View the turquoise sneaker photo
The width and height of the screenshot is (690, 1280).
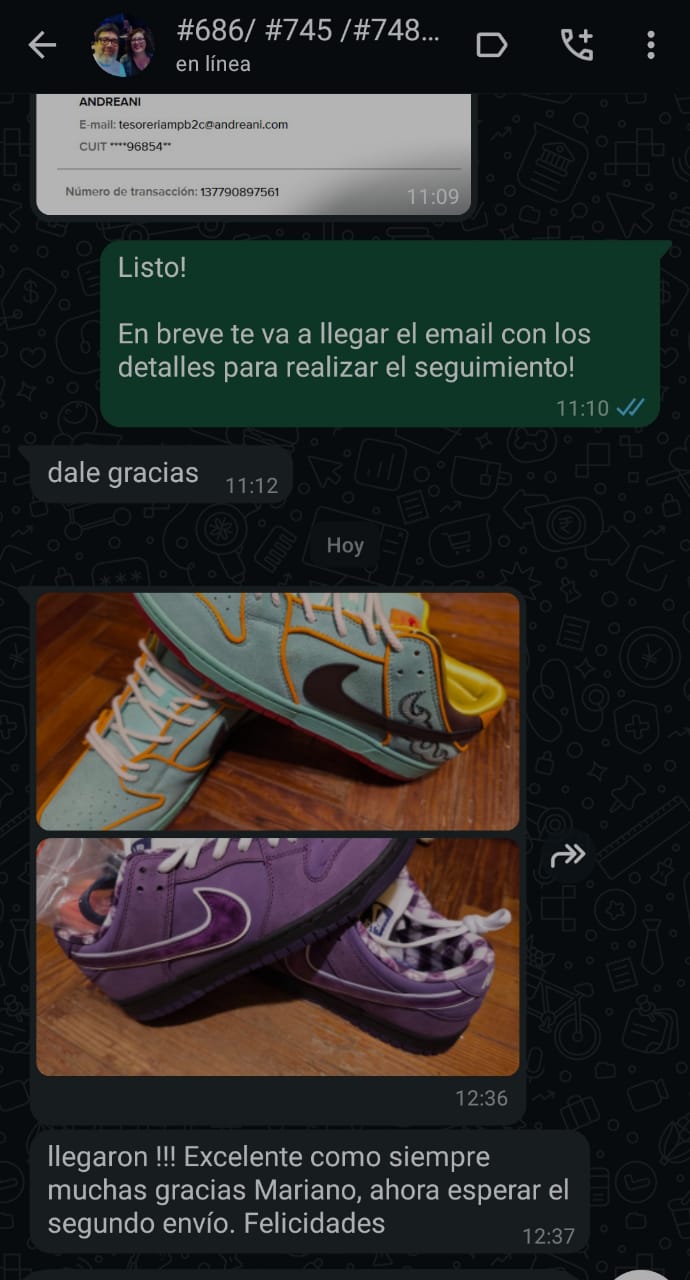(278, 711)
